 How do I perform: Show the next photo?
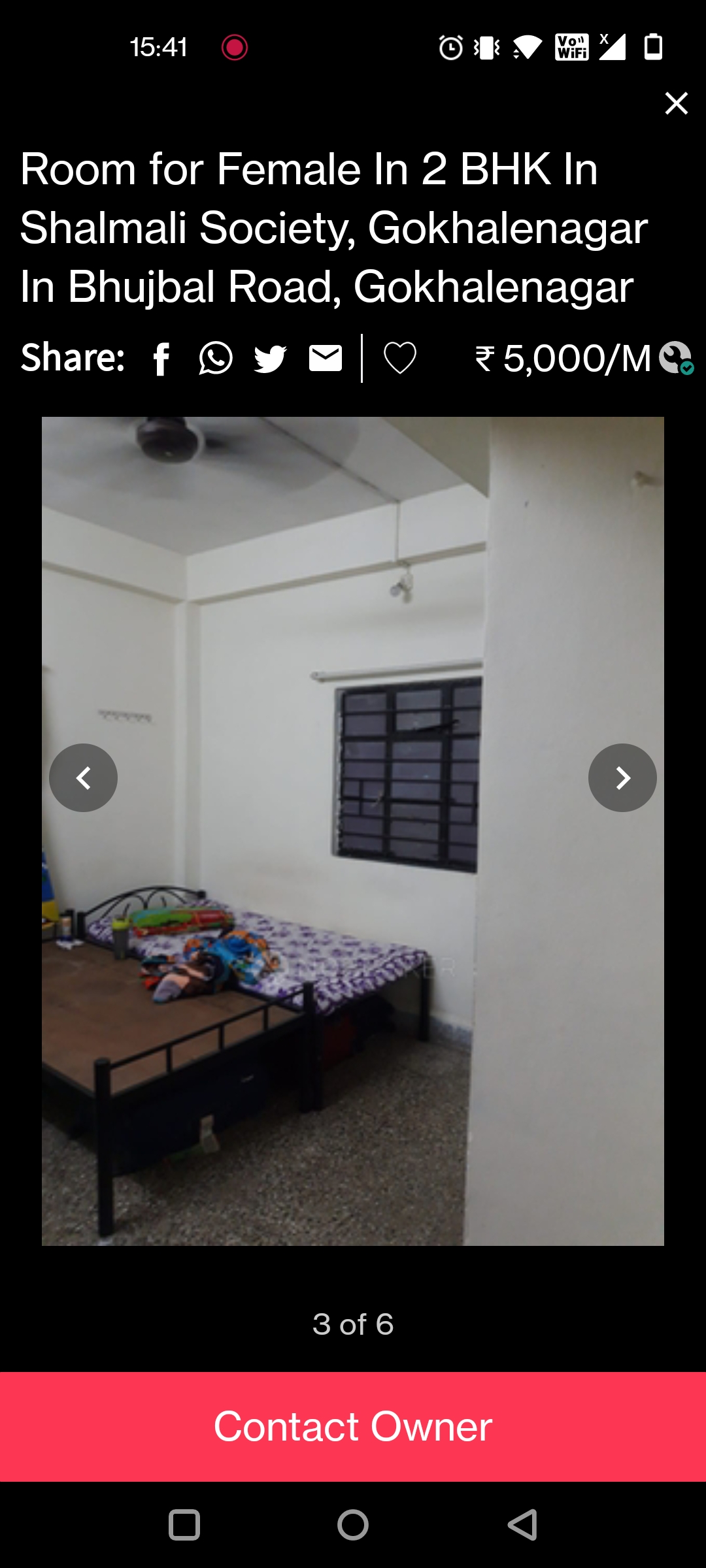click(622, 777)
